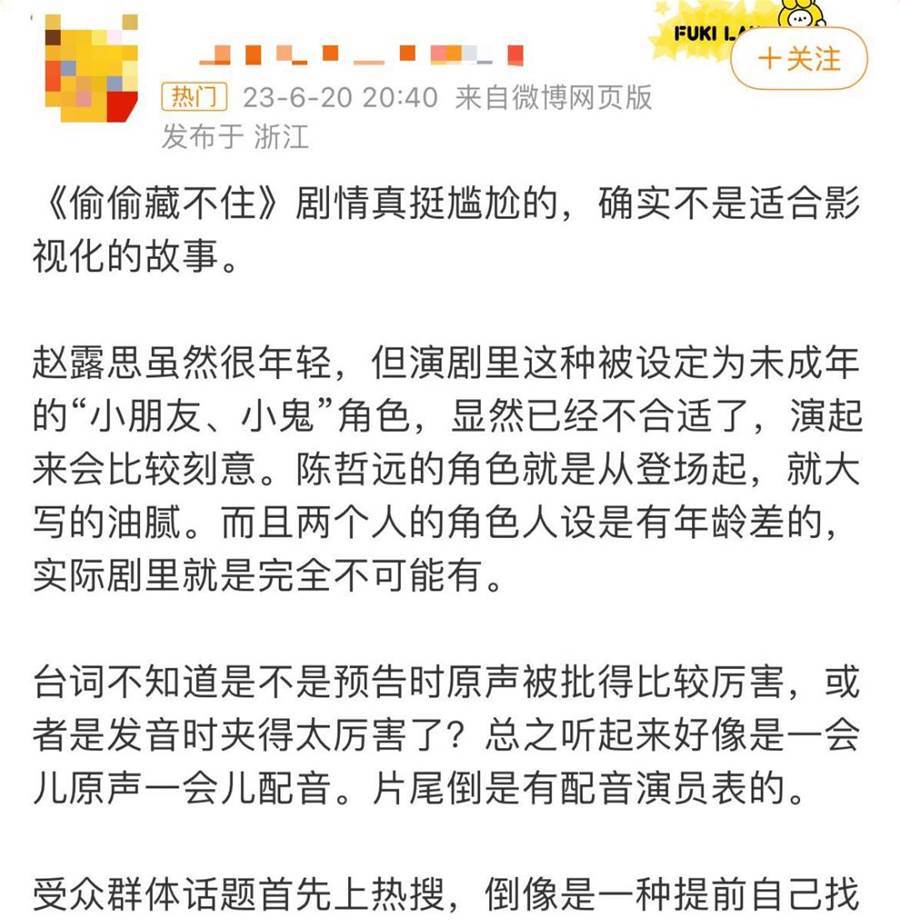Follow this Weibo author via 关注

coord(799,59)
